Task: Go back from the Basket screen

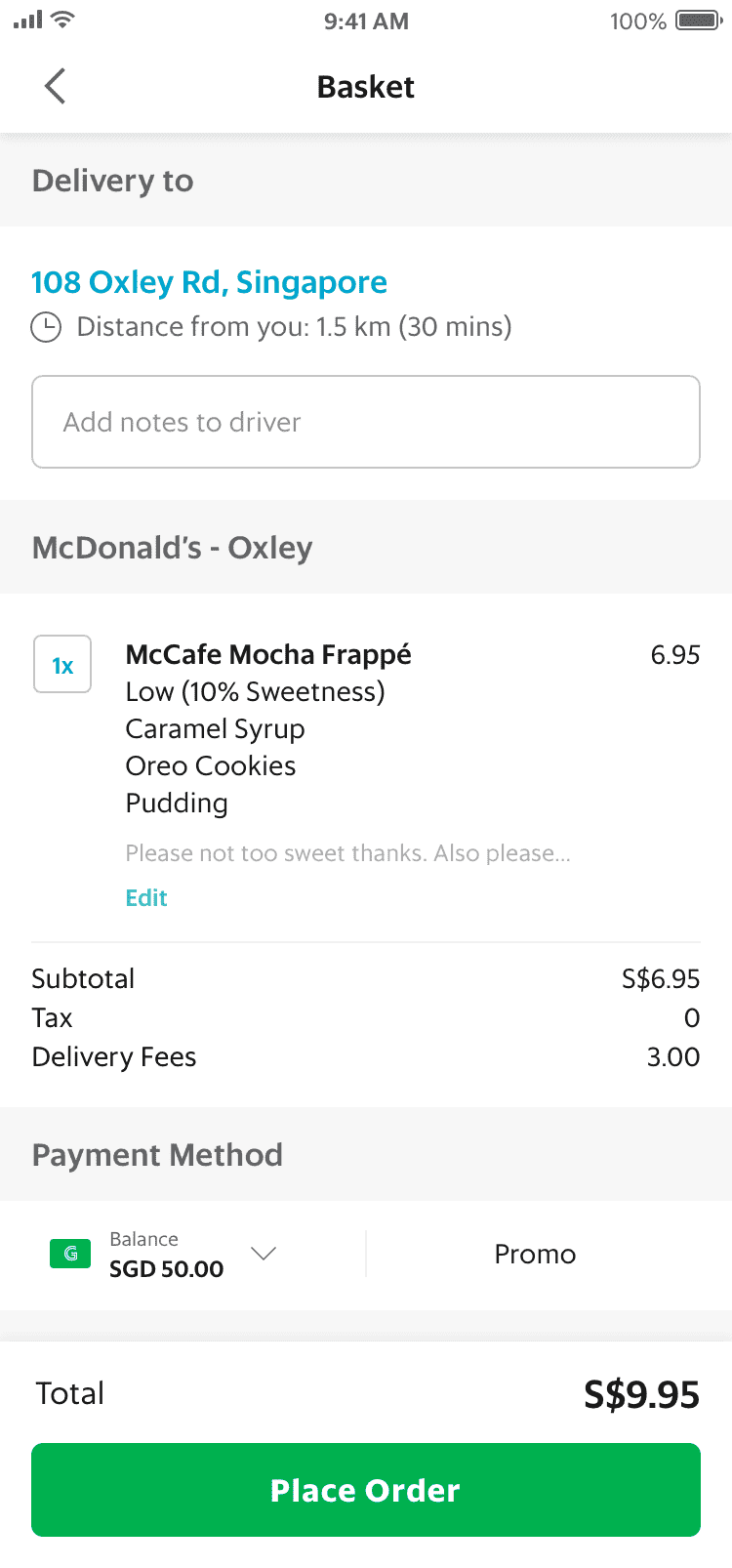Action: 56,86
